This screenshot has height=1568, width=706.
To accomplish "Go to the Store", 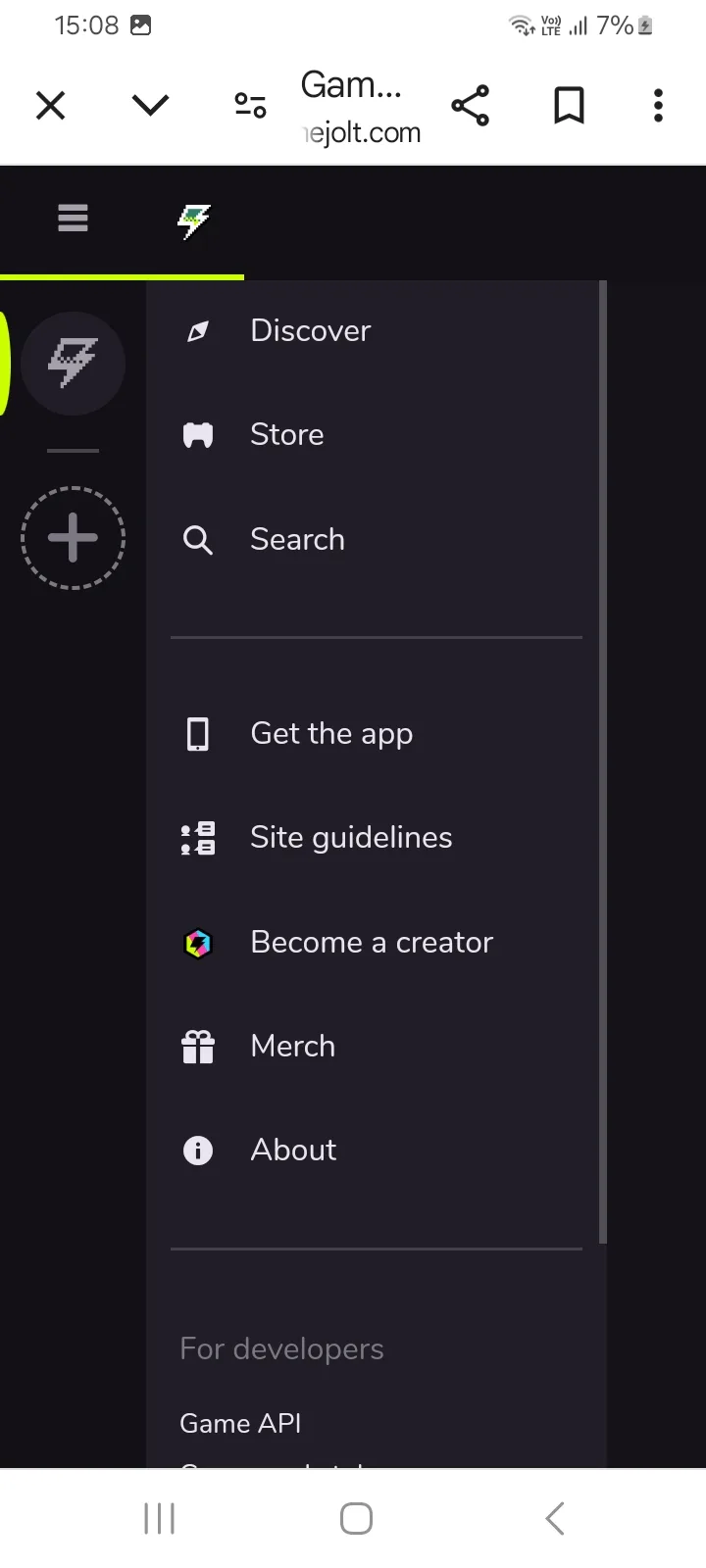I will (x=377, y=434).
